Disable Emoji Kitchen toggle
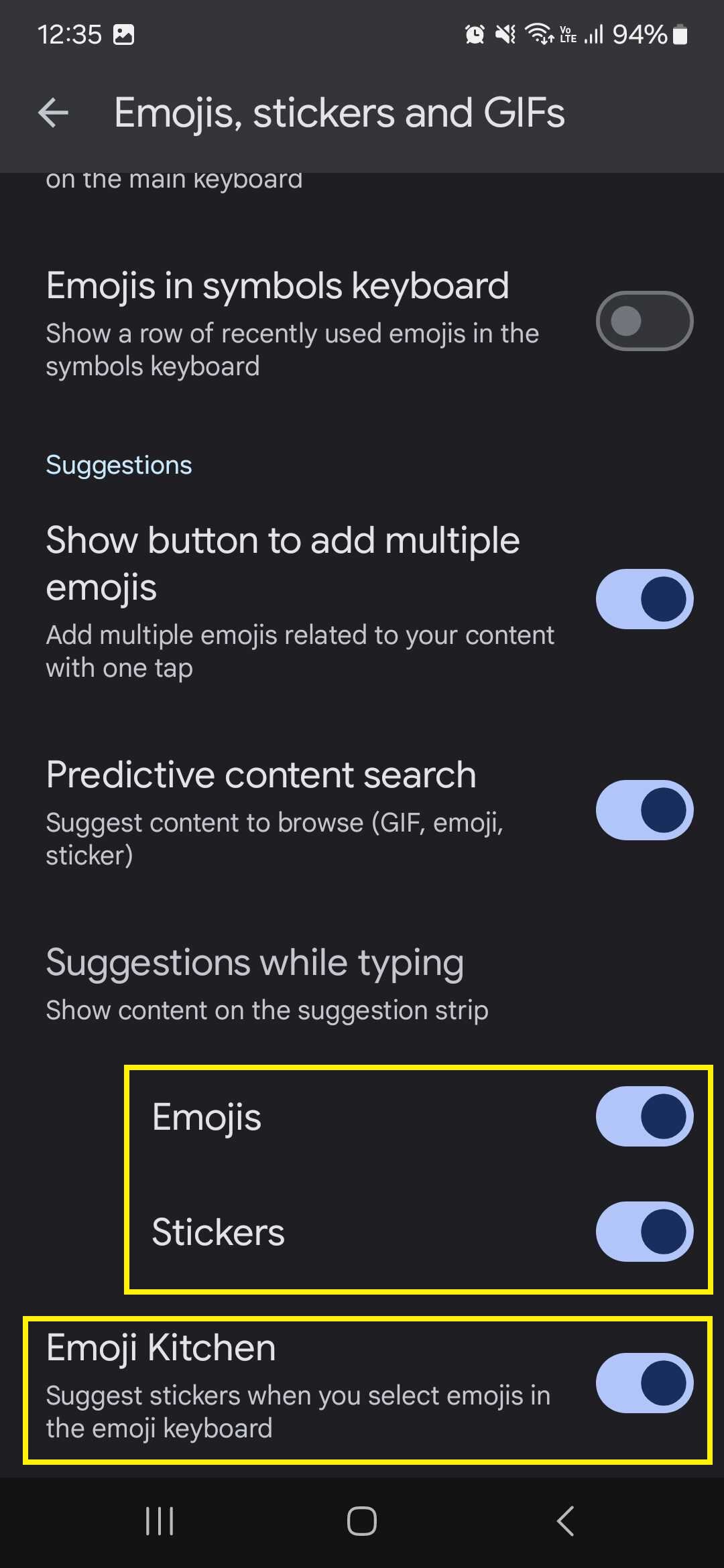Screen dimensions: 724x1568 (644, 1383)
